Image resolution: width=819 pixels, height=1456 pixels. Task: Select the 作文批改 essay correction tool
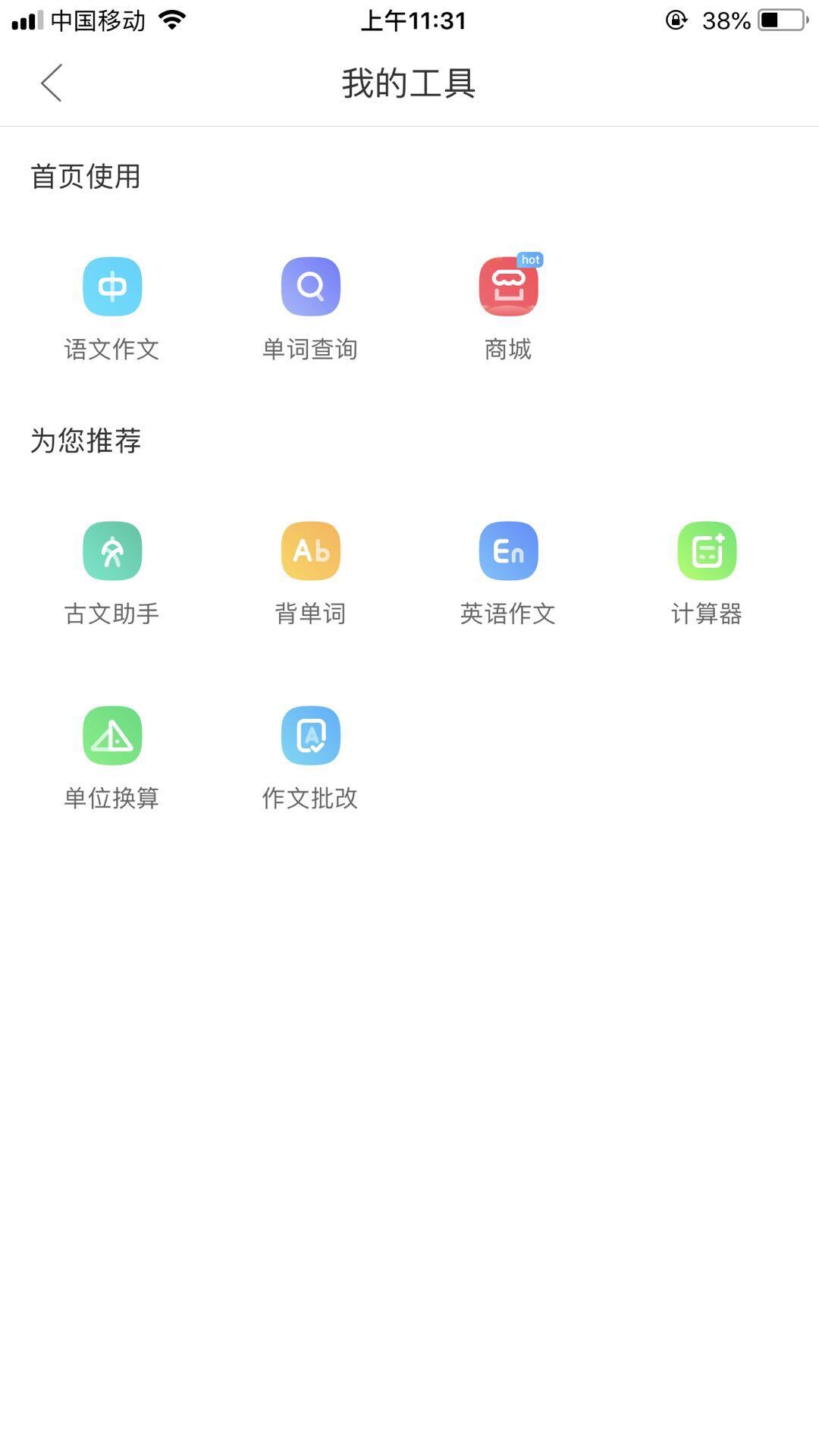[x=310, y=736]
